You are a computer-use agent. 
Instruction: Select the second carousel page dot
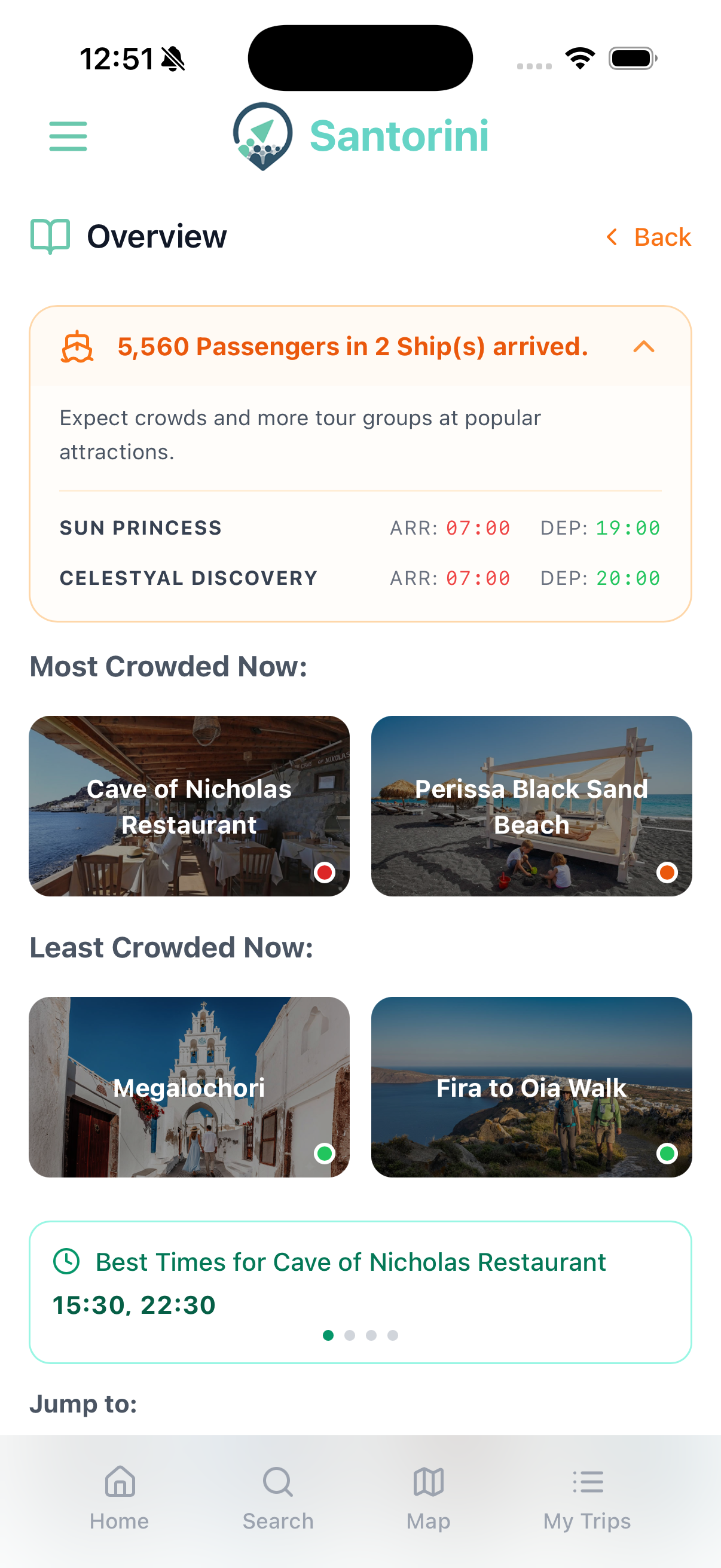350,1335
